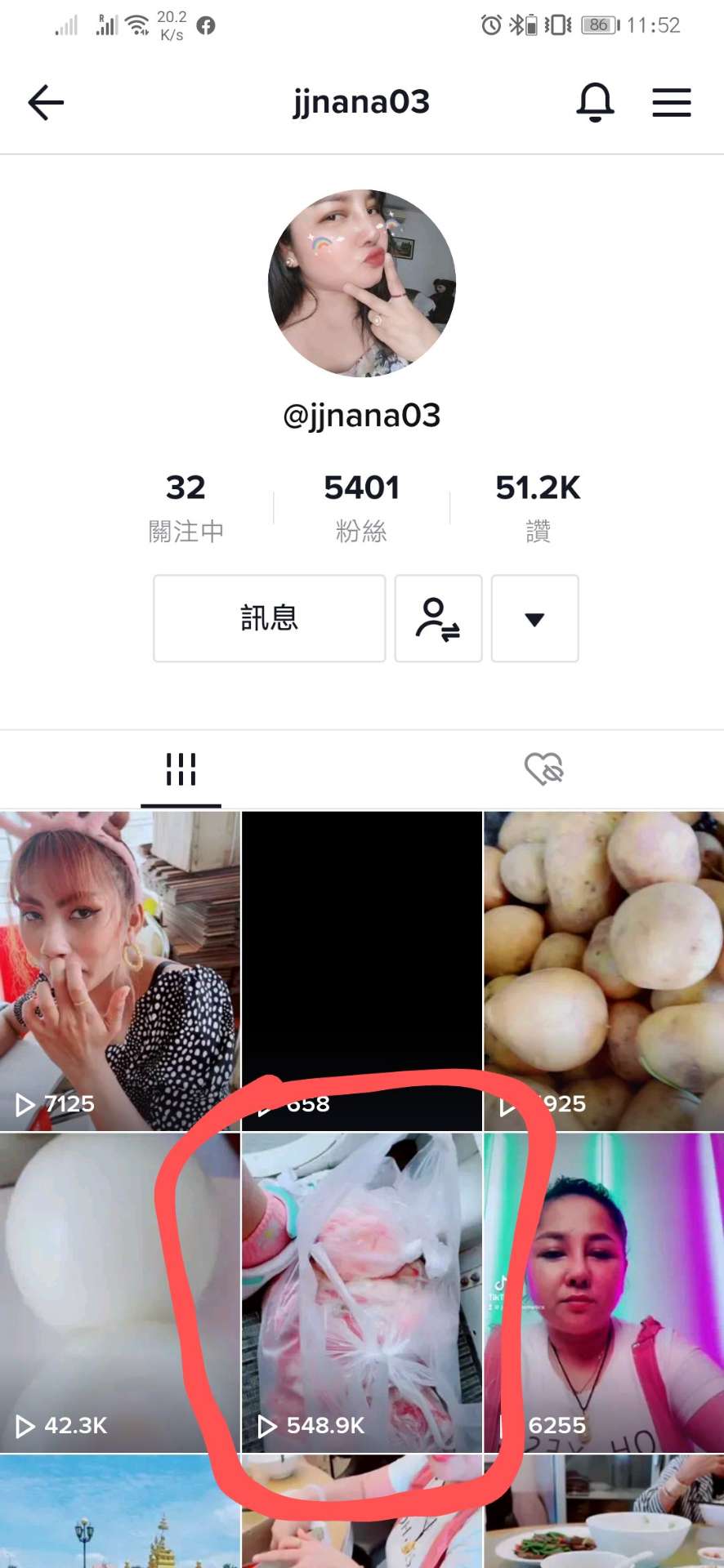Open the potatoes video
This screenshot has height=1568, width=724.
point(603,970)
